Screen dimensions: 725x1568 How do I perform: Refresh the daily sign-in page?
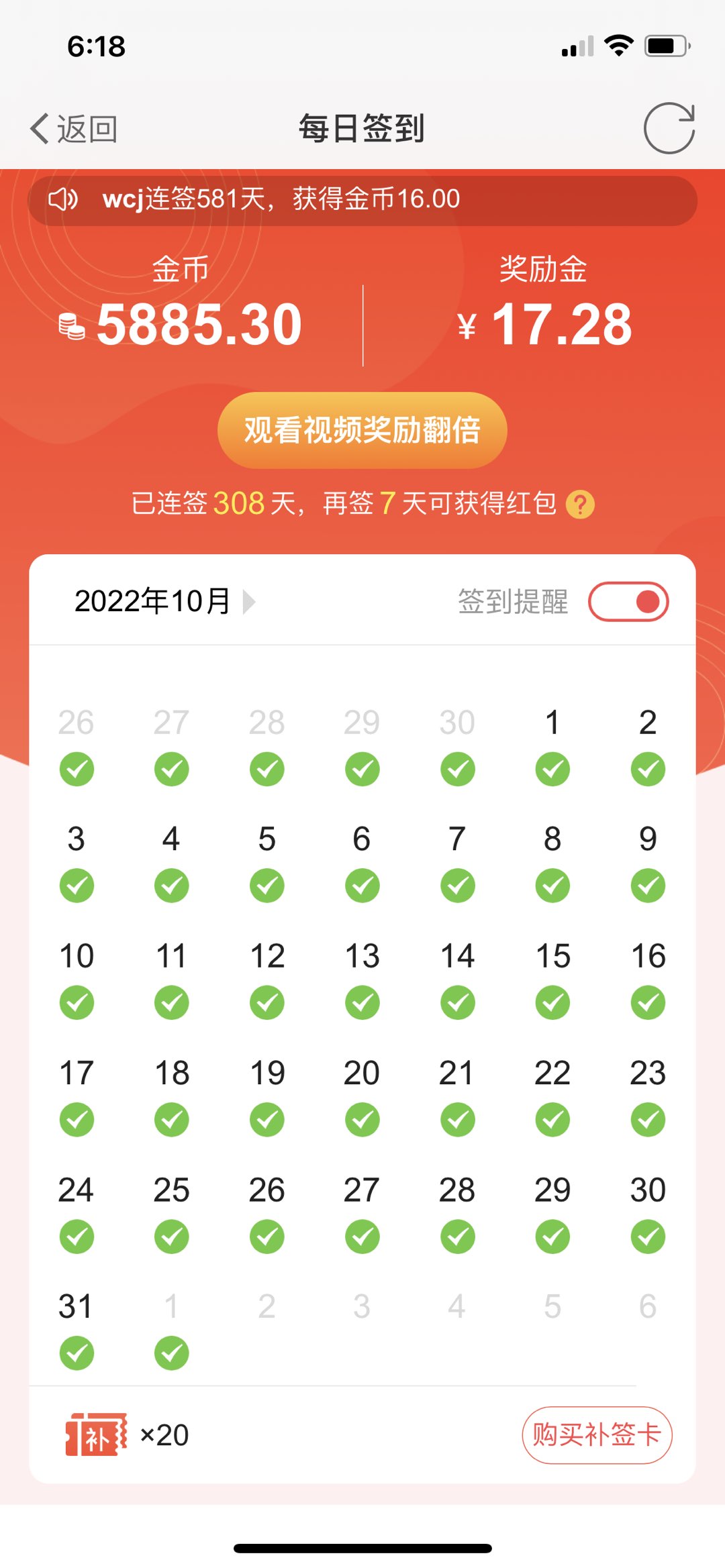pyautogui.click(x=669, y=128)
